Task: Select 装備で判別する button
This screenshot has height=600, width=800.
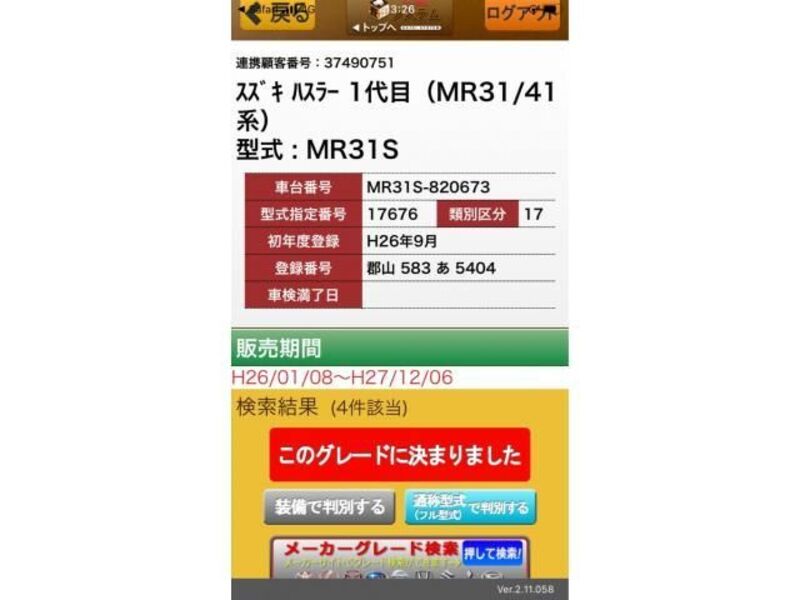Action: point(329,507)
